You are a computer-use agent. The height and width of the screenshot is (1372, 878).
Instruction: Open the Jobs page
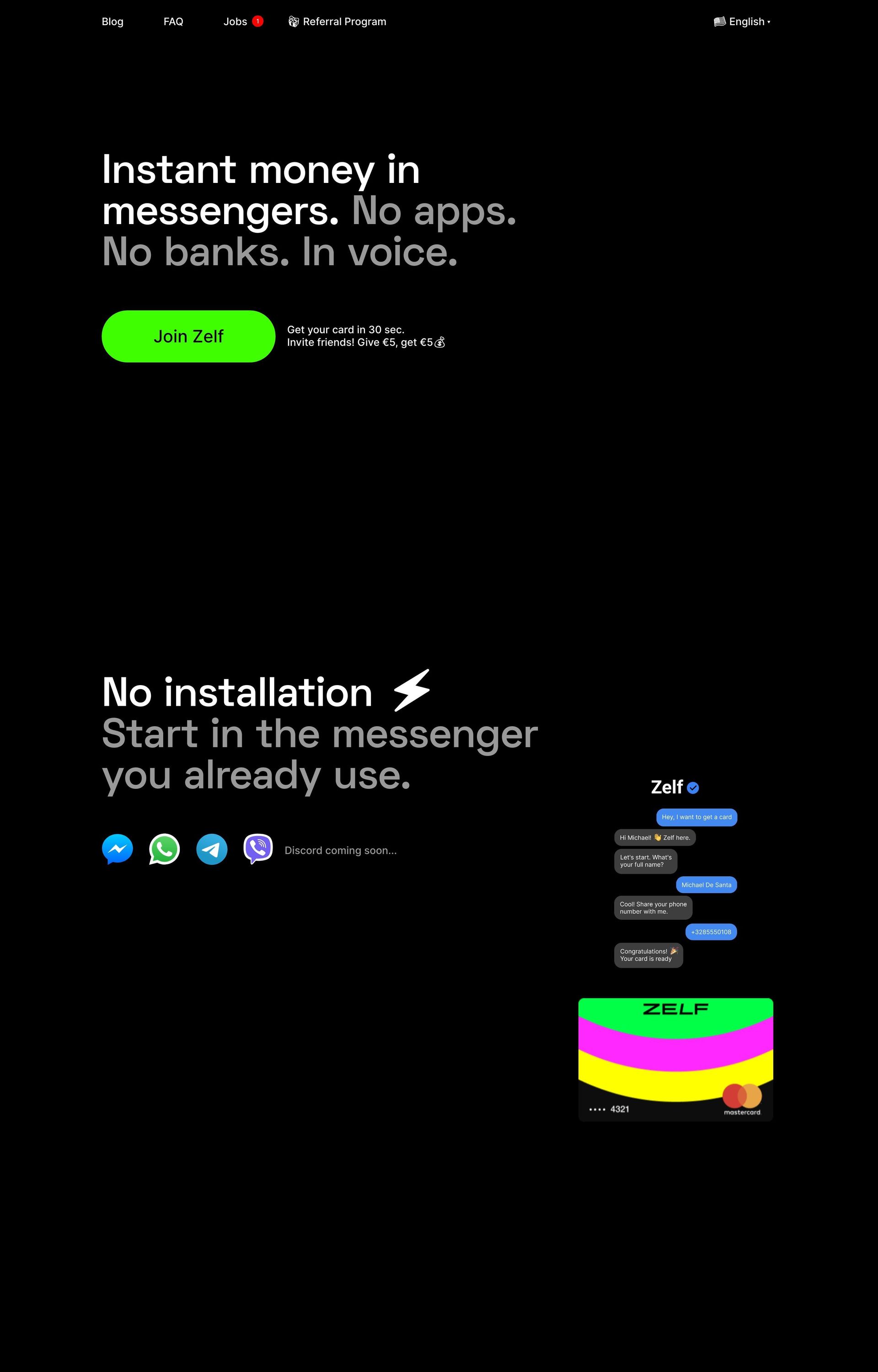pos(236,21)
